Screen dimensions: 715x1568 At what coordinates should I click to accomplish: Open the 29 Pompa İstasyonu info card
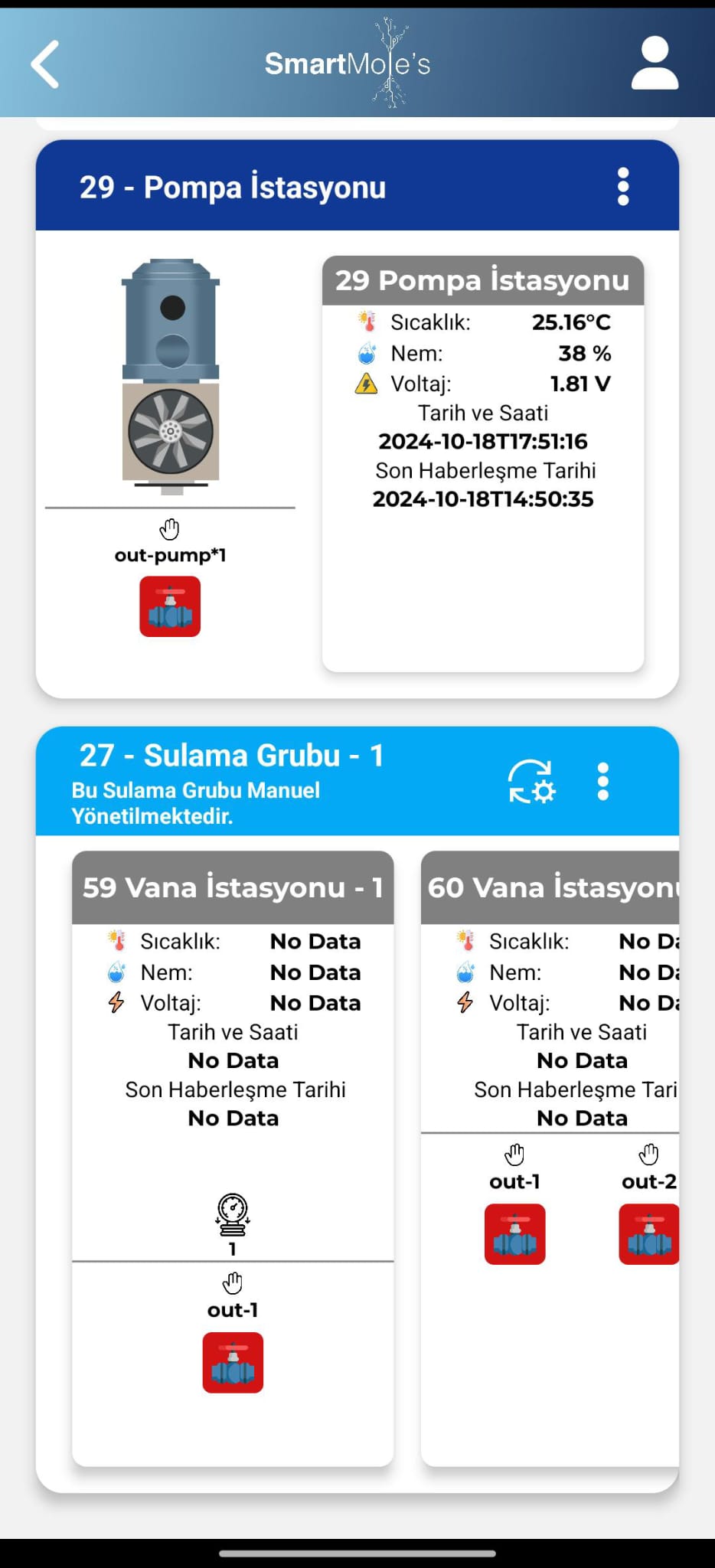point(483,464)
